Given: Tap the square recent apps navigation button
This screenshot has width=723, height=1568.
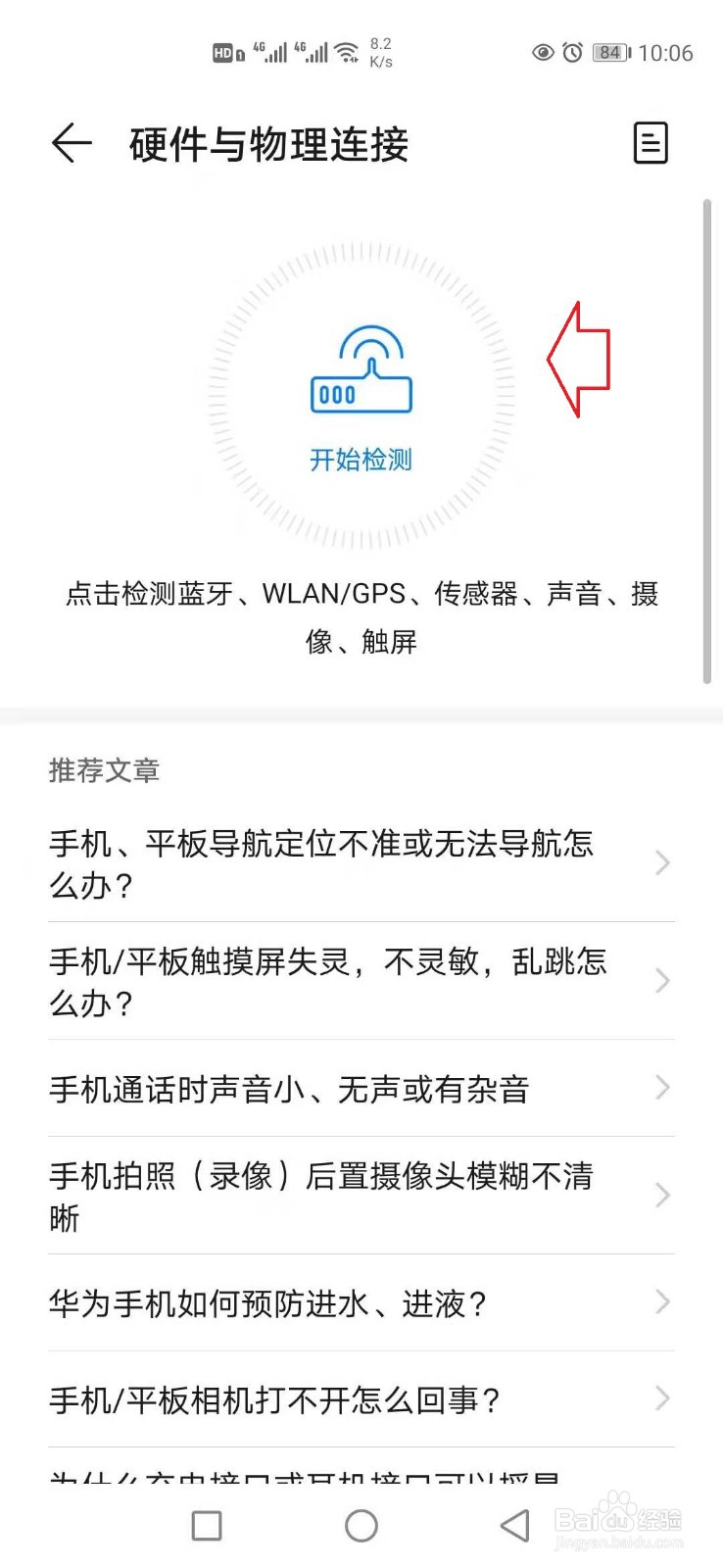Looking at the screenshot, I should point(206,1526).
